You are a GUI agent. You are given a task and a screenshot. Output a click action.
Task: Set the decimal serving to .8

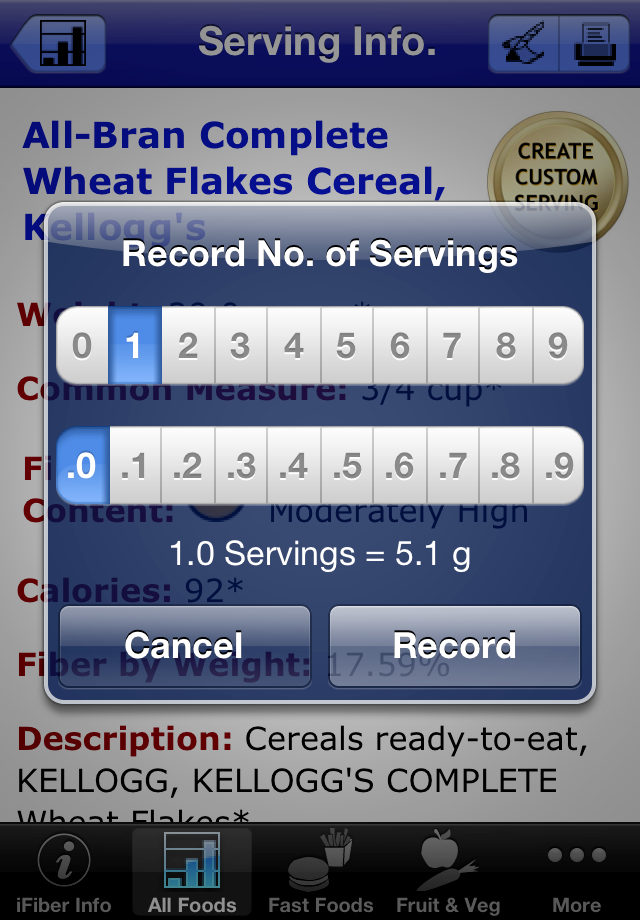[505, 466]
